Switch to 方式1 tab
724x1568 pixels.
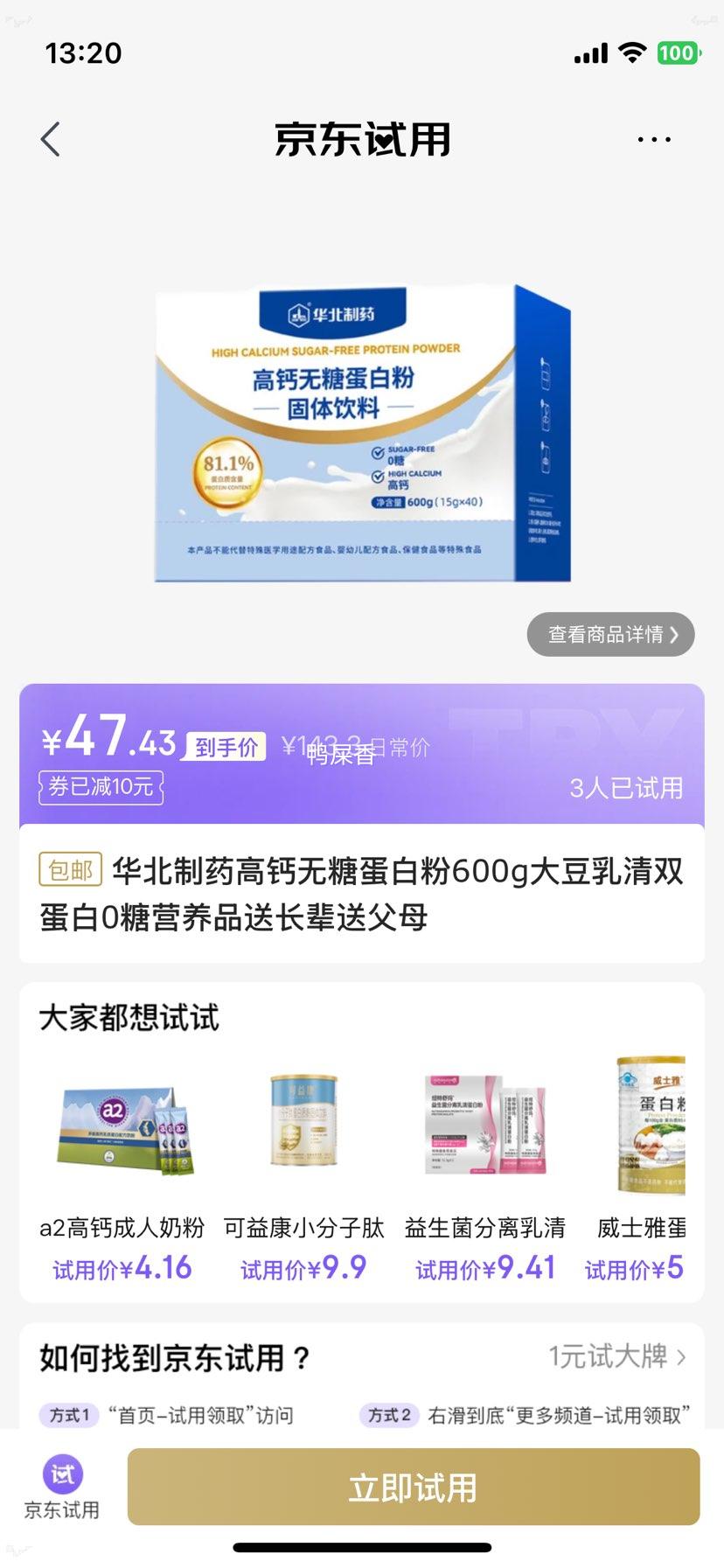coord(68,1415)
